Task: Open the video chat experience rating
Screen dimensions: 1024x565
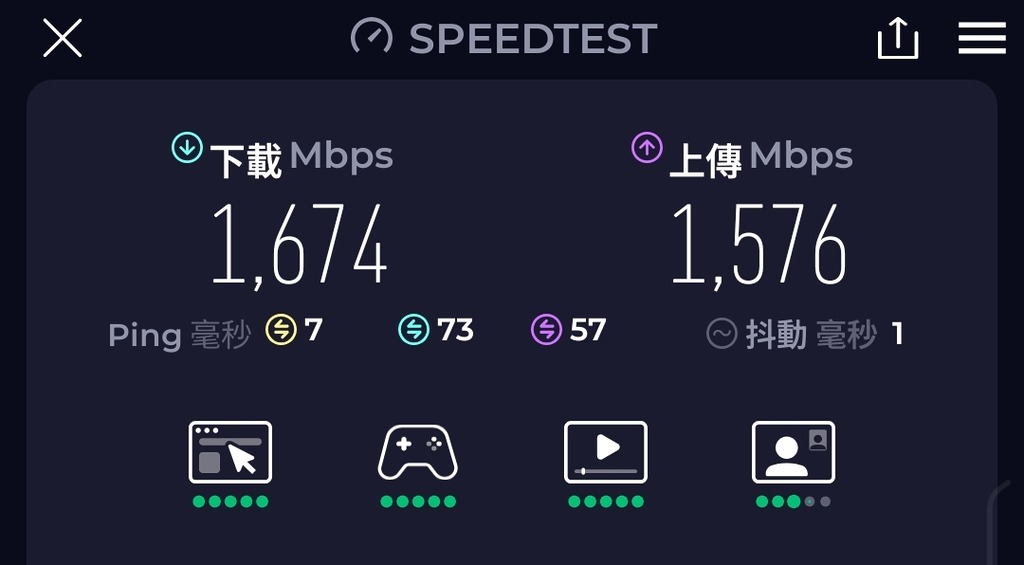Action: click(x=793, y=453)
